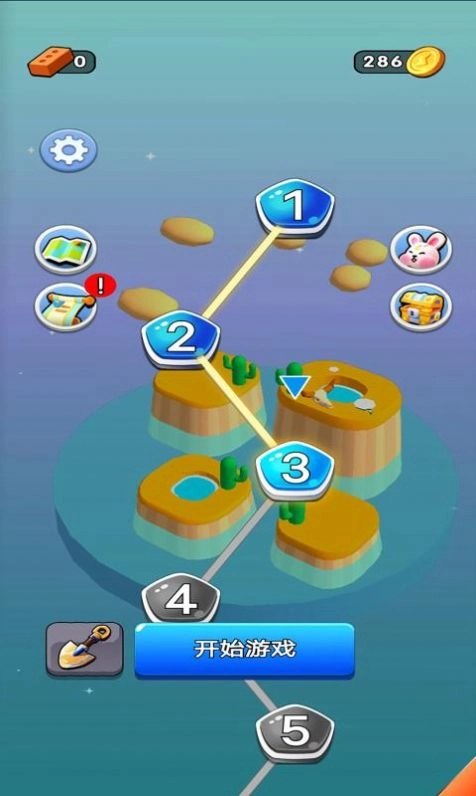Tap the 开始游戏 start game button

(x=244, y=650)
